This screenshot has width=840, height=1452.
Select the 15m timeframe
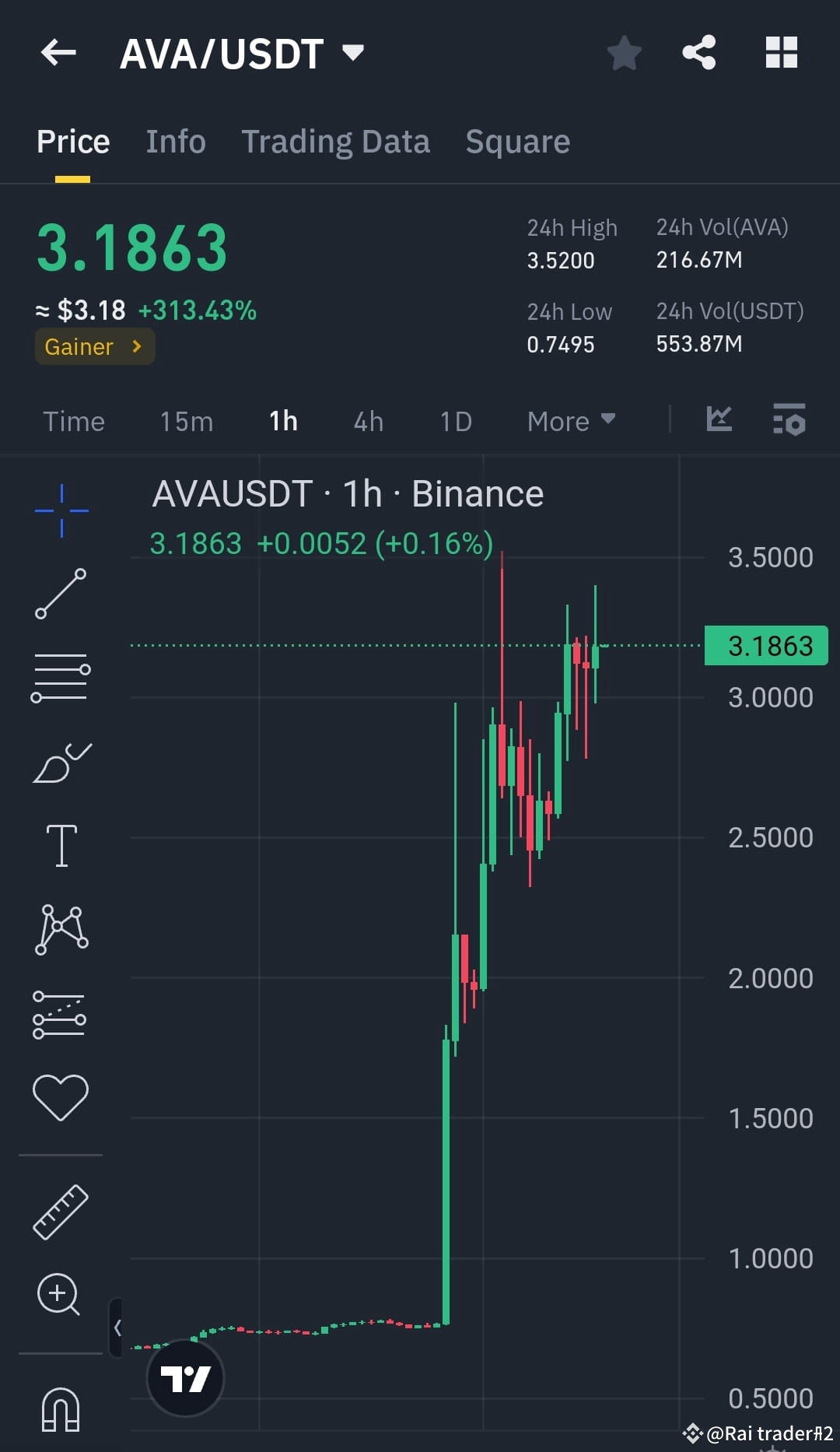(x=186, y=421)
